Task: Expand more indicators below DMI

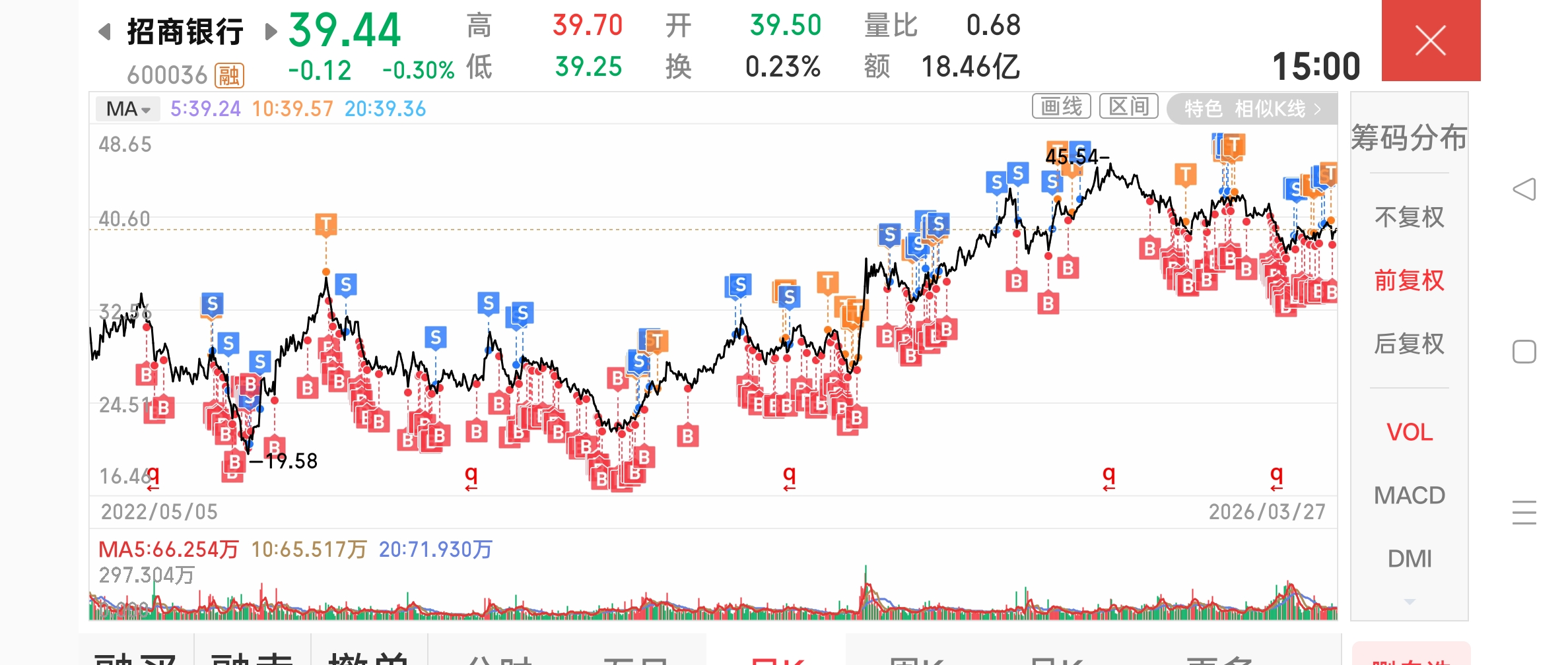Action: click(1409, 602)
